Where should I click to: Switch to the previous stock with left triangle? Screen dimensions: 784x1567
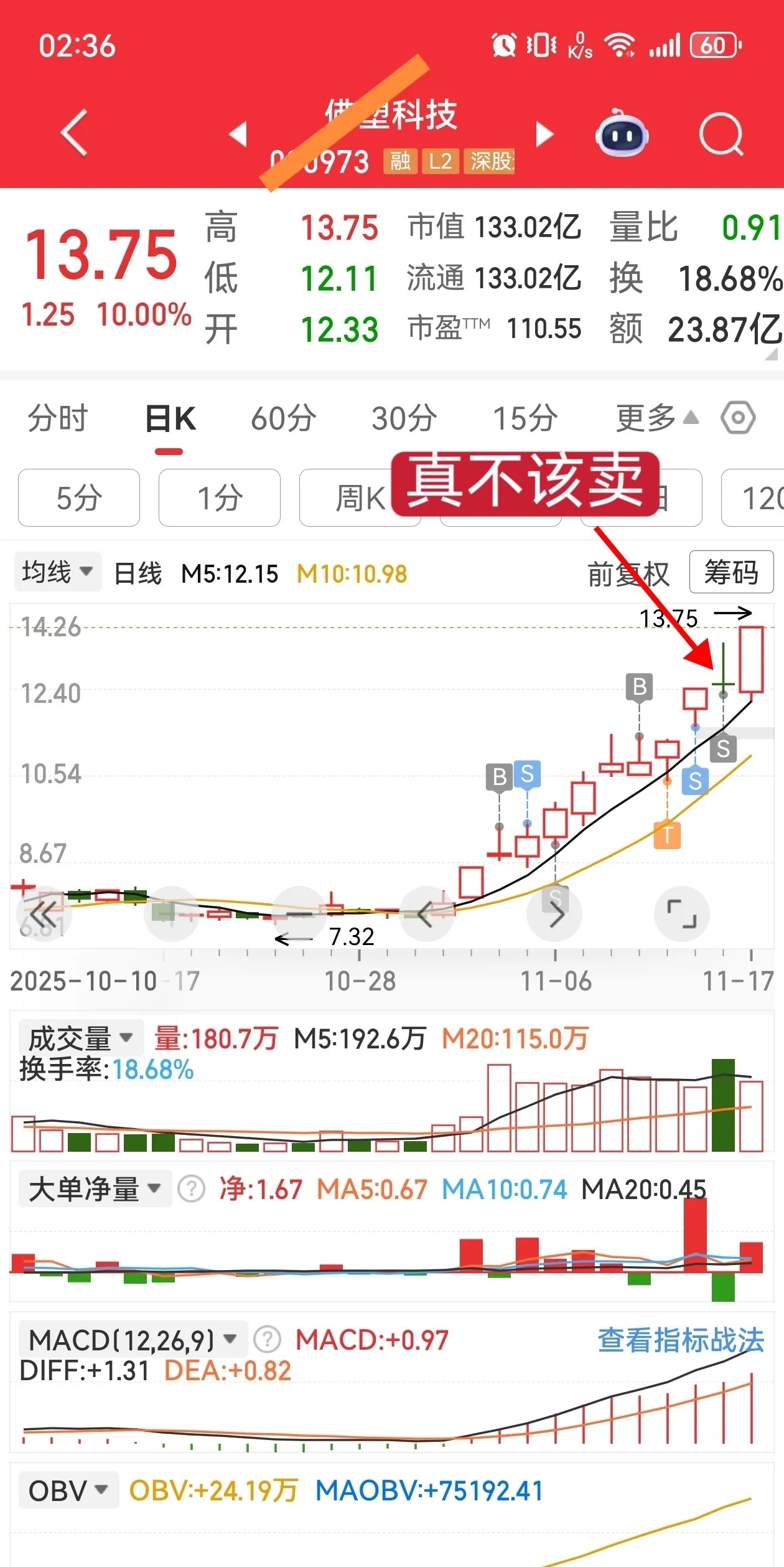[x=238, y=134]
